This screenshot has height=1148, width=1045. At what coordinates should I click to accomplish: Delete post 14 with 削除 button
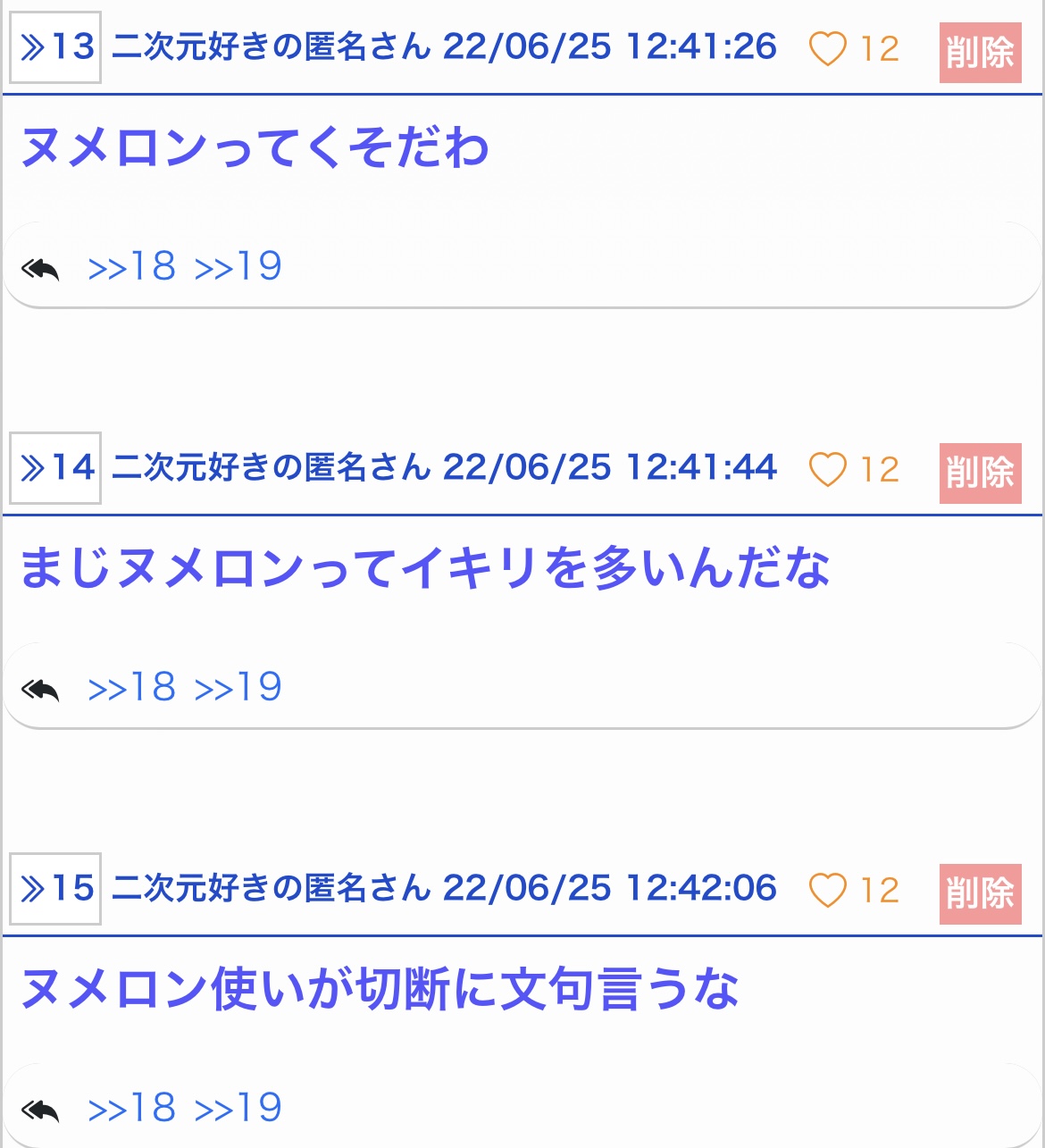(980, 473)
